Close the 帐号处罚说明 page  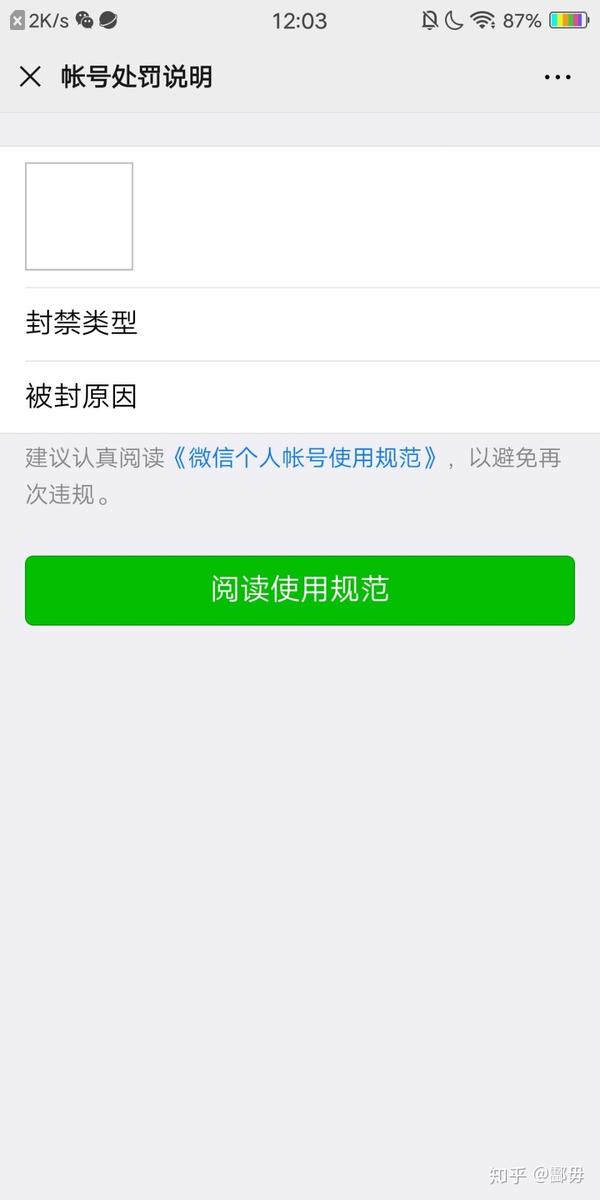point(30,77)
